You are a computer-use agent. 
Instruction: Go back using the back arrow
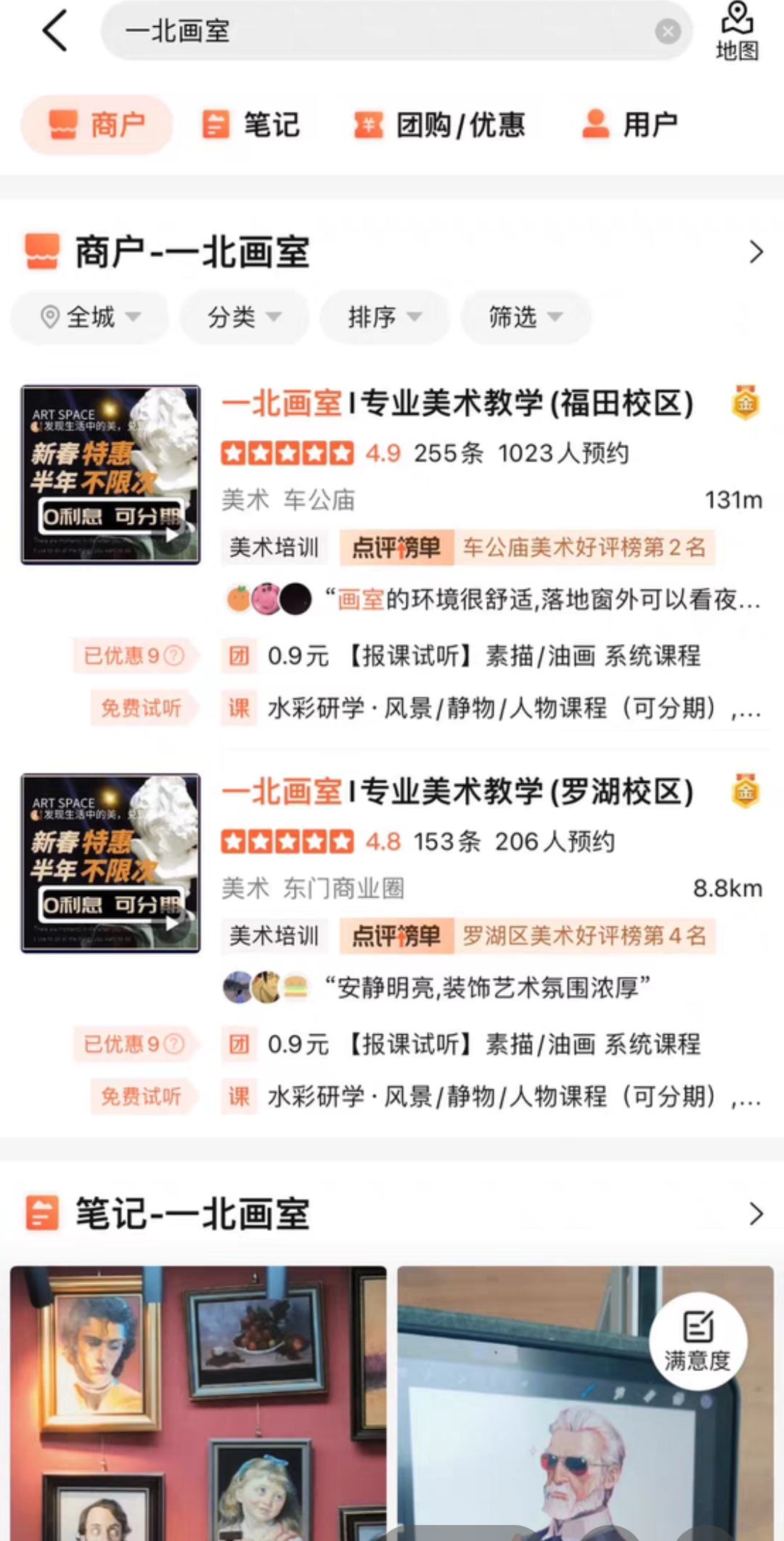55,31
